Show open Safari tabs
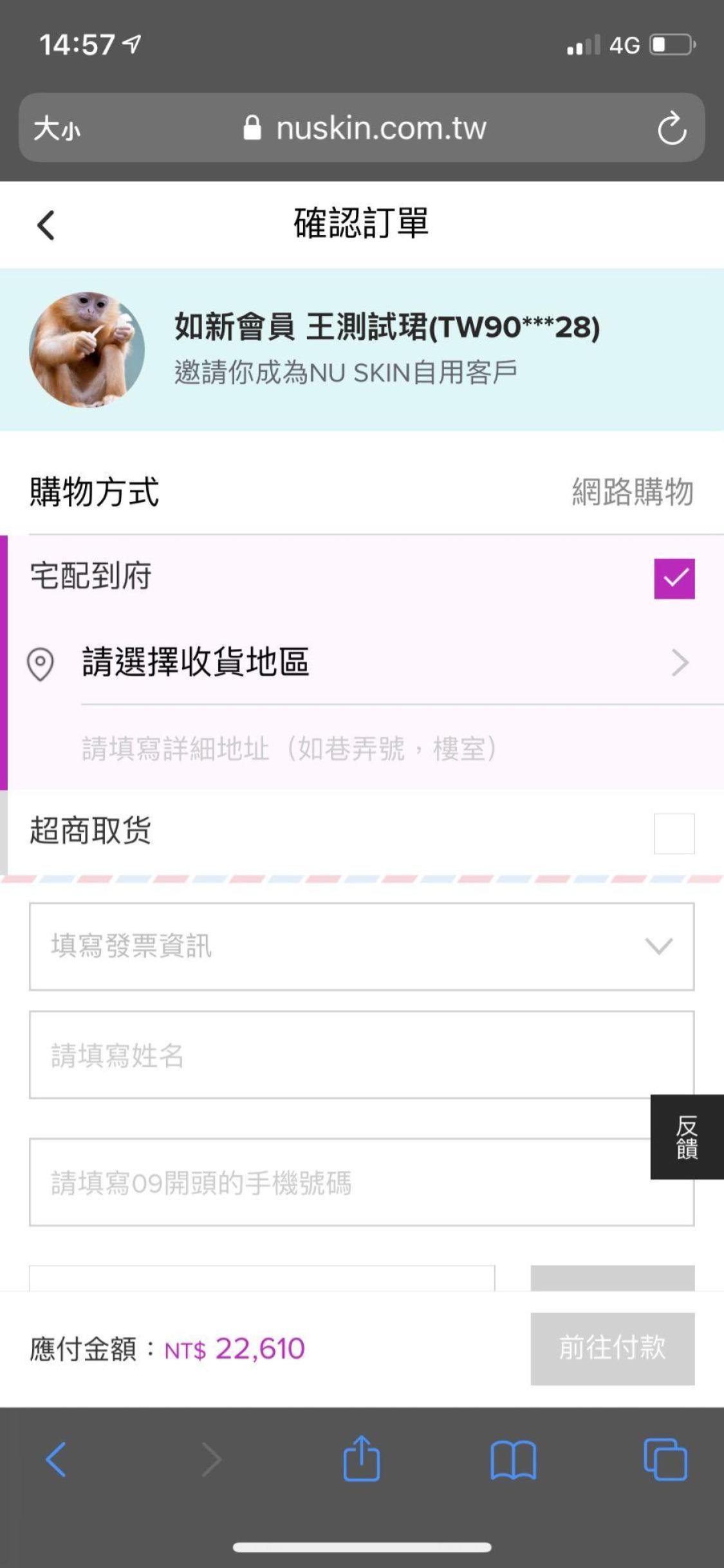 [665, 1459]
